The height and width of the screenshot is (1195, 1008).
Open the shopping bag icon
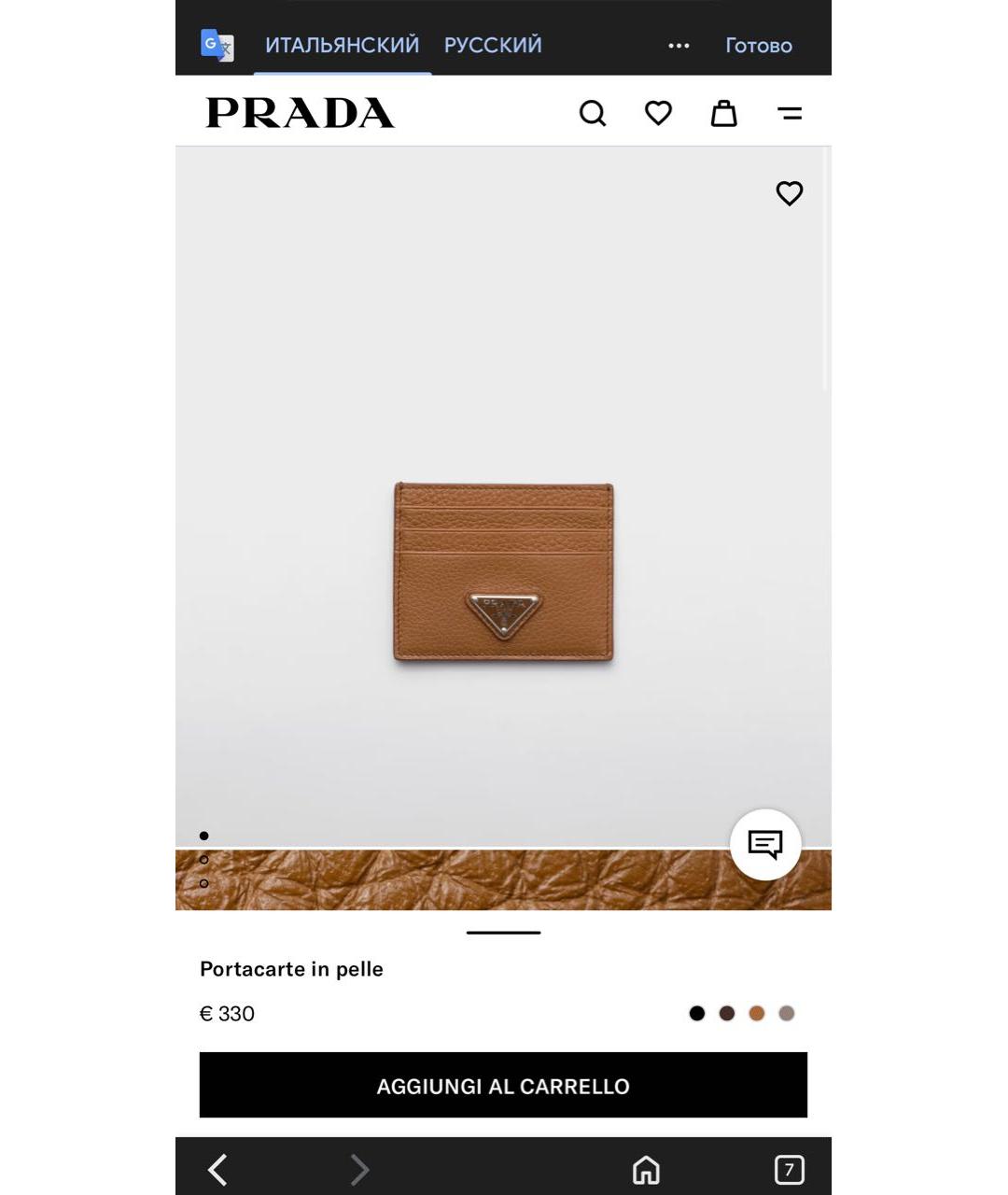pyautogui.click(x=724, y=112)
